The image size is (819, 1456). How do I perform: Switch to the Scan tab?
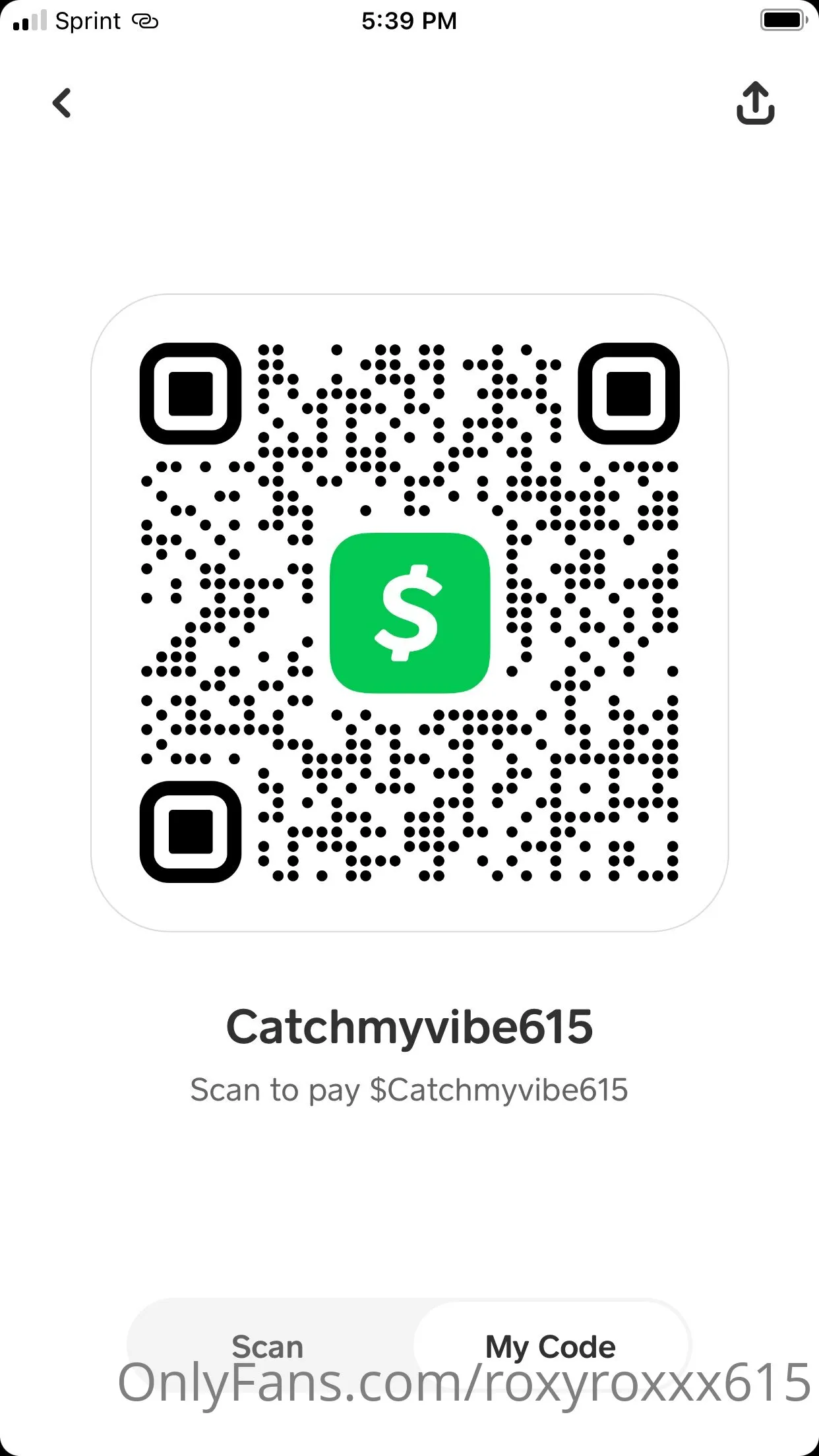point(268,1345)
